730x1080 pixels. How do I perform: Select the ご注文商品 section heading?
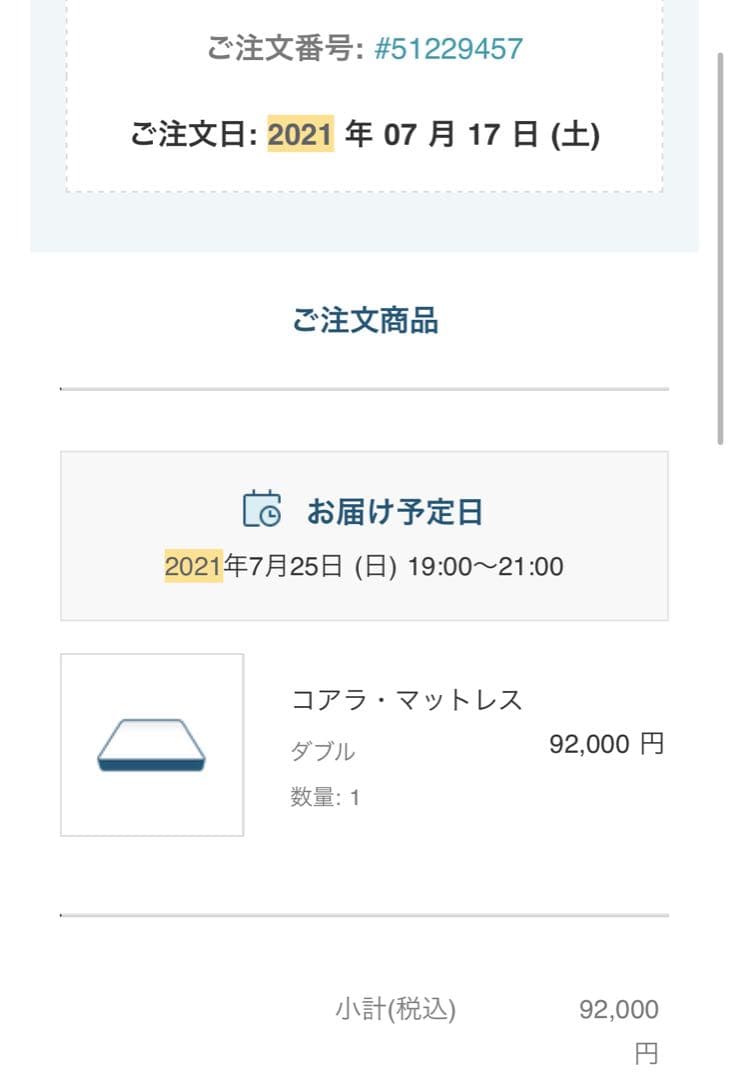pos(365,321)
